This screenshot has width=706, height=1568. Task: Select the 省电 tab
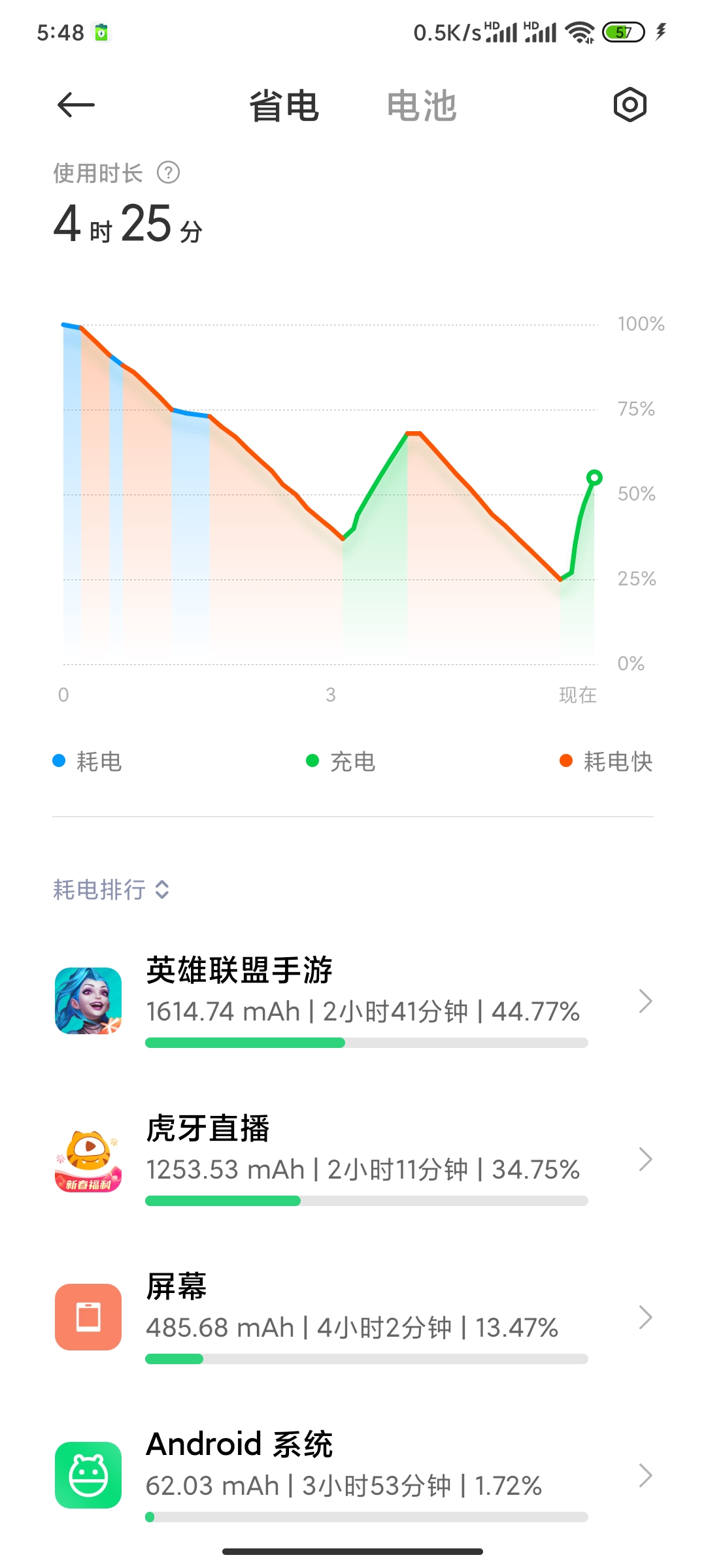click(284, 106)
